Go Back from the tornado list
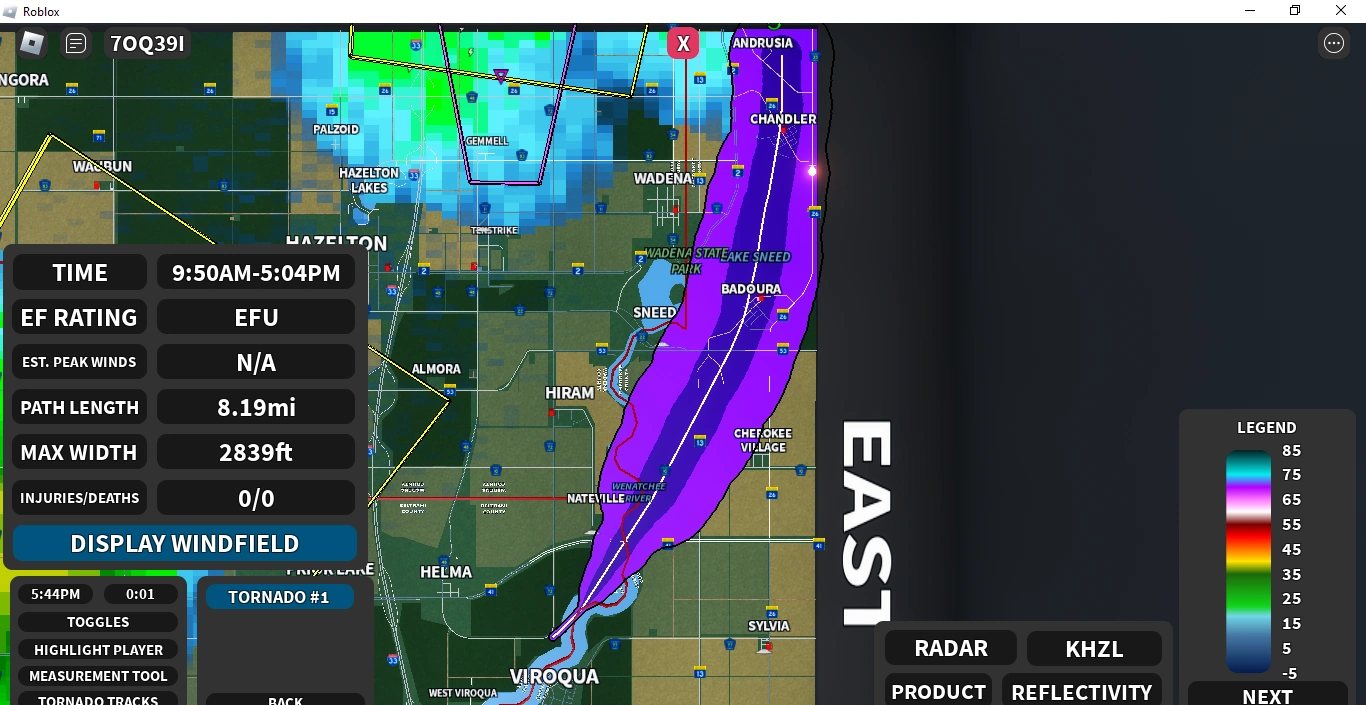1366x705 pixels. coord(285,699)
